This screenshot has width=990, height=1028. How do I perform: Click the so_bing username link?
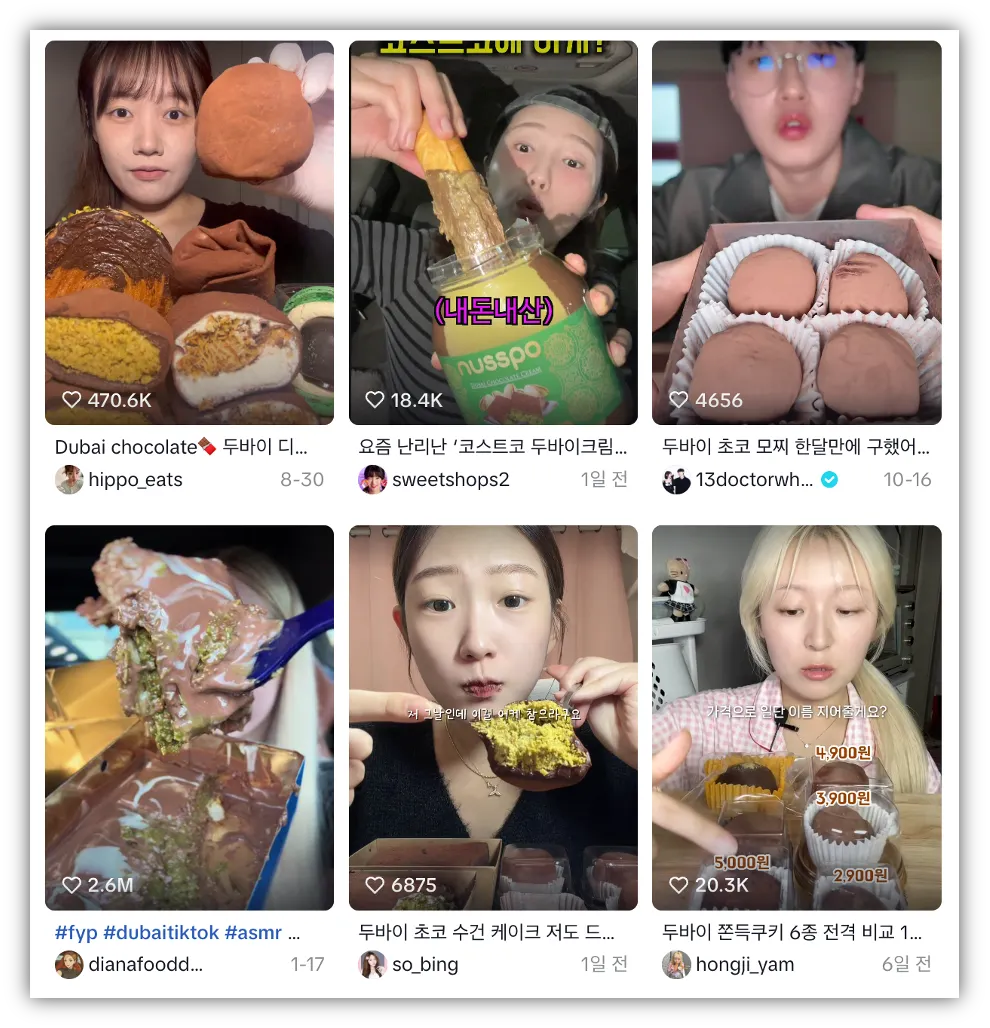(x=424, y=964)
